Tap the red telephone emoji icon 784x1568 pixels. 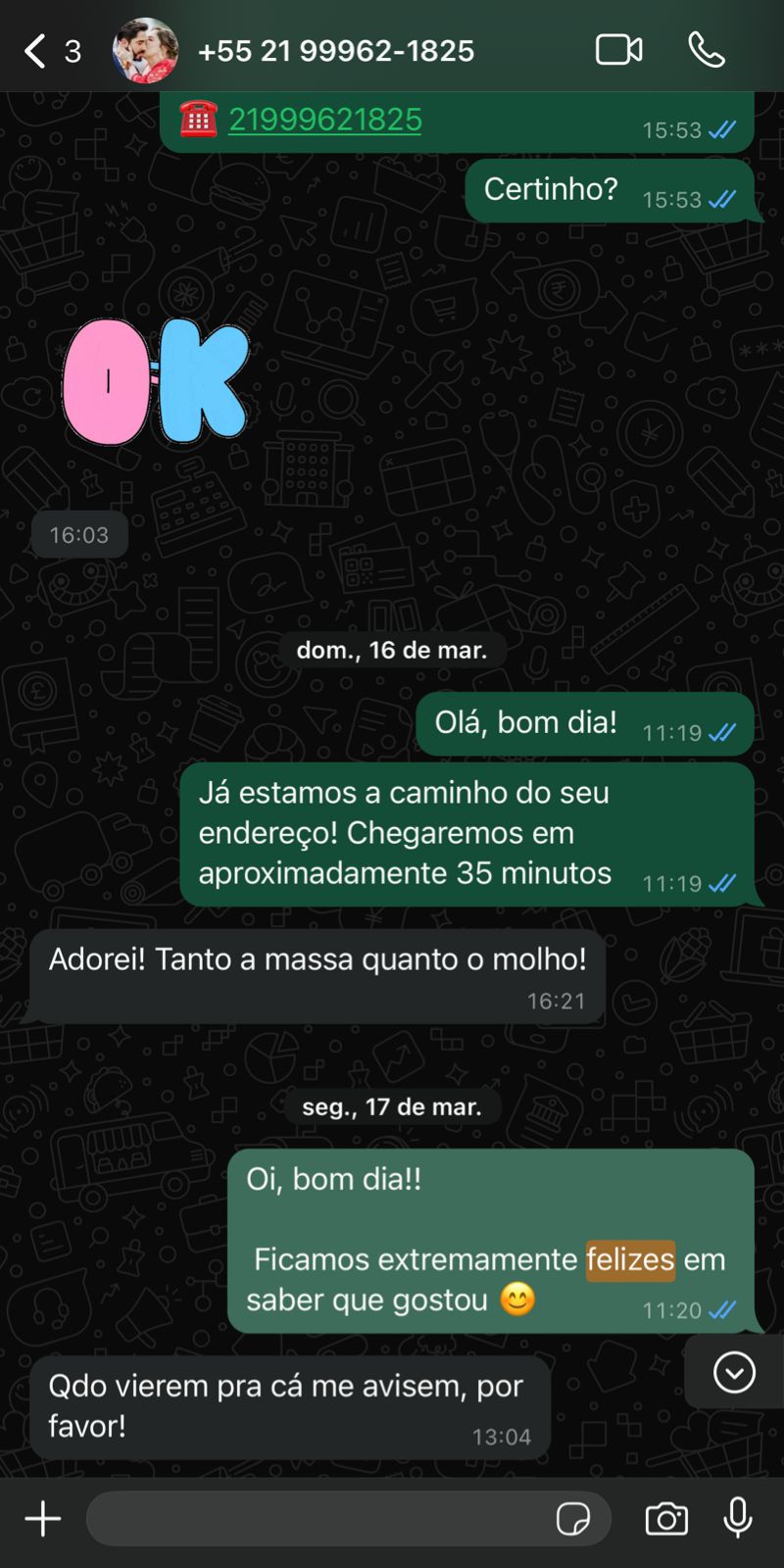[x=203, y=119]
